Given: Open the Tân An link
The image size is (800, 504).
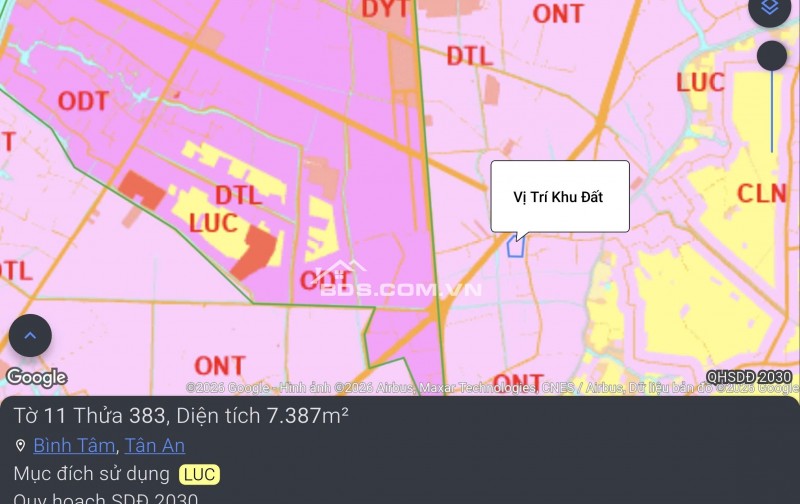Looking at the screenshot, I should click(155, 446).
